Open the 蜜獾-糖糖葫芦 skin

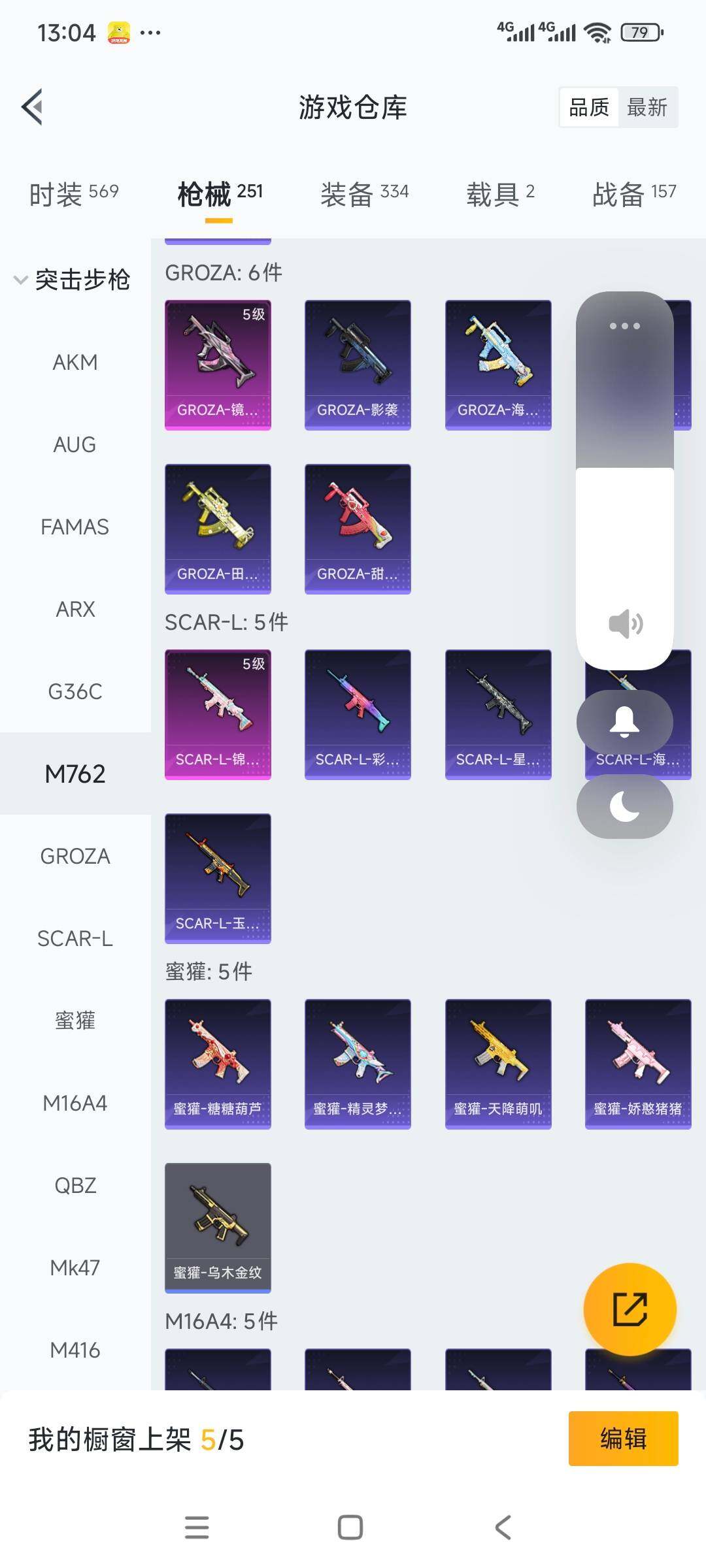(218, 1064)
